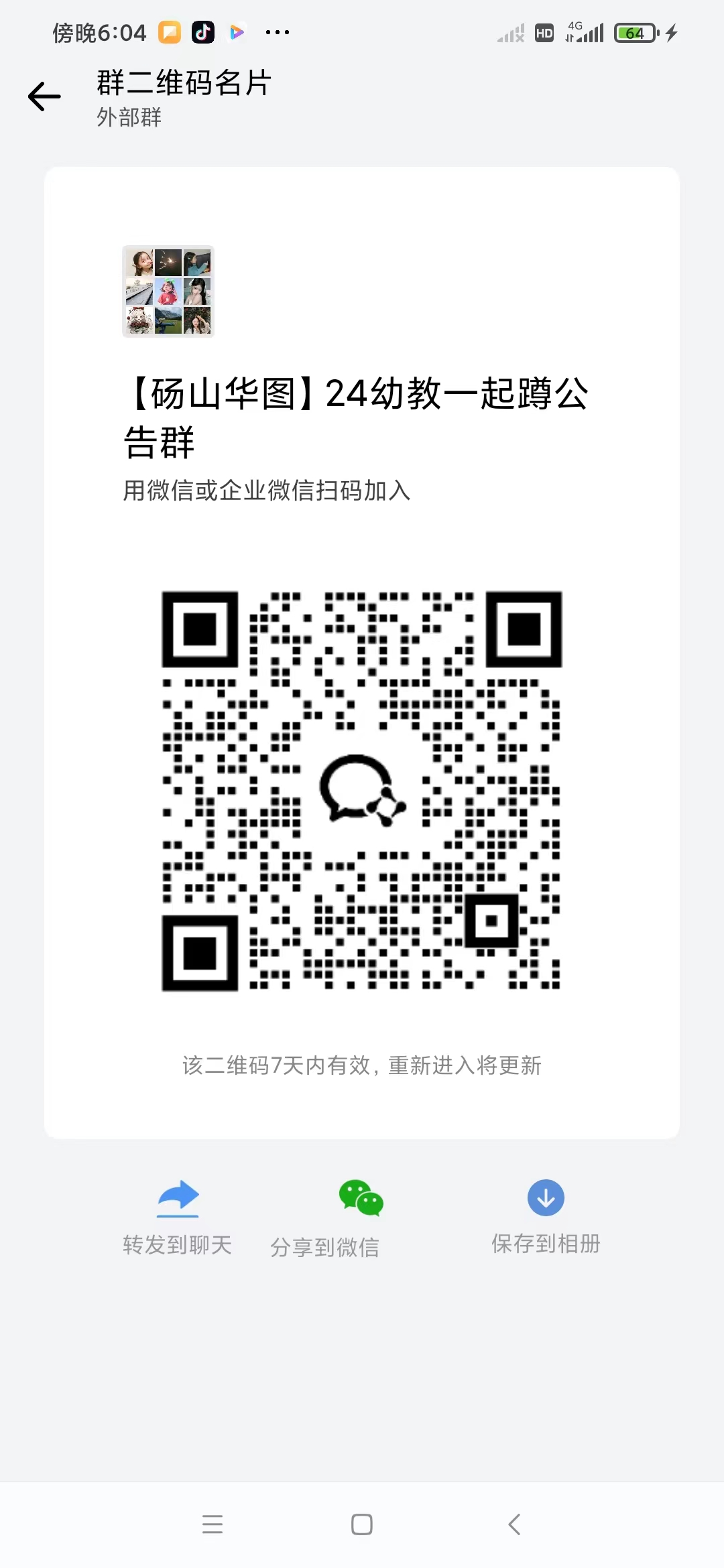The height and width of the screenshot is (1568, 724).
Task: Tap the system home button
Action: coord(362,1524)
